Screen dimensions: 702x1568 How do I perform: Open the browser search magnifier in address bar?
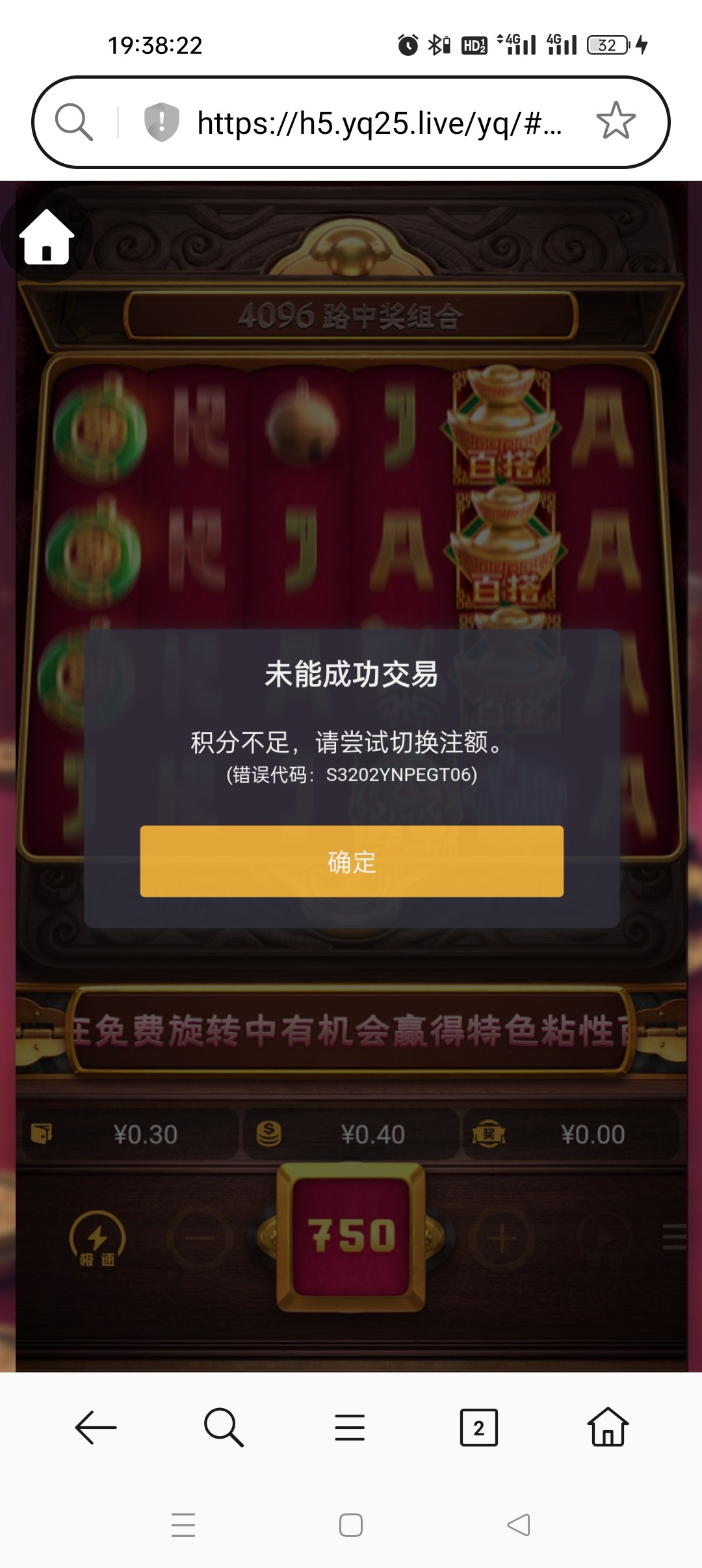pyautogui.click(x=73, y=122)
